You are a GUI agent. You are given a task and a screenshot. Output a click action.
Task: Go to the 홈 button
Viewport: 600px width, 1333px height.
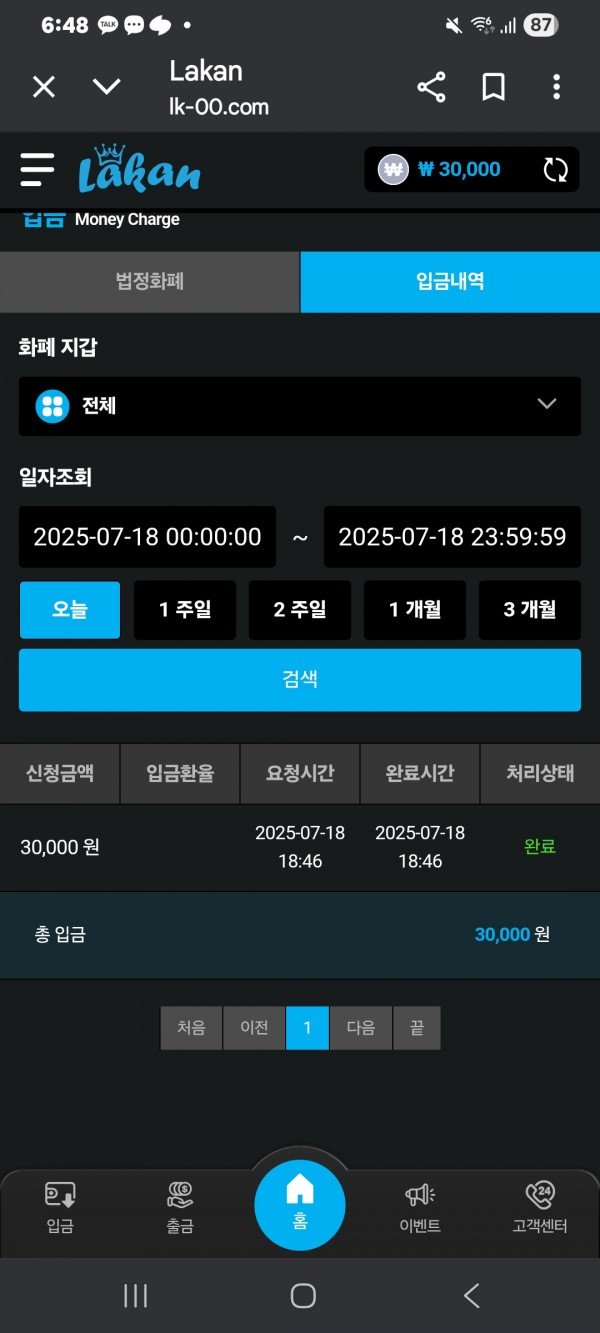(x=300, y=1204)
